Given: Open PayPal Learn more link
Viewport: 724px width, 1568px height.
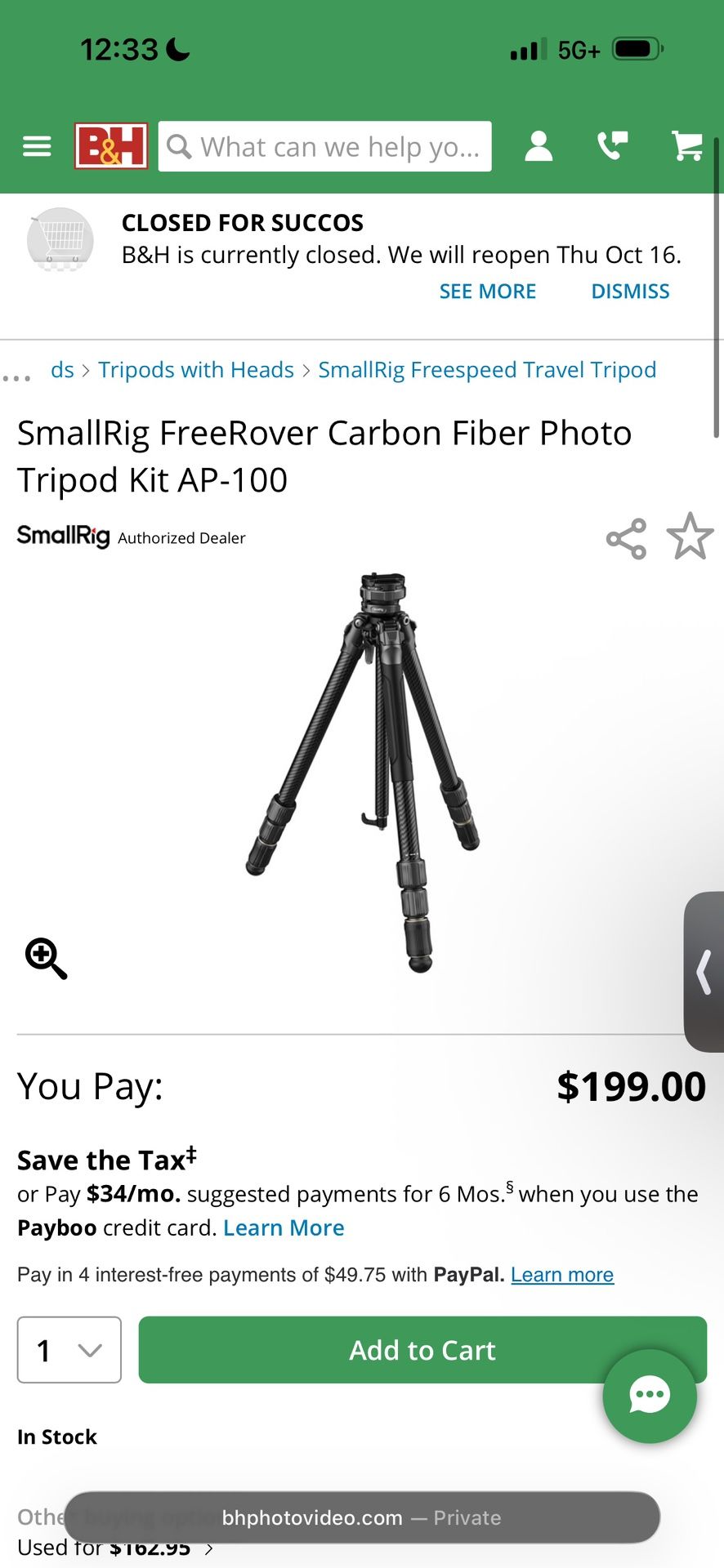Looking at the screenshot, I should coord(562,1275).
